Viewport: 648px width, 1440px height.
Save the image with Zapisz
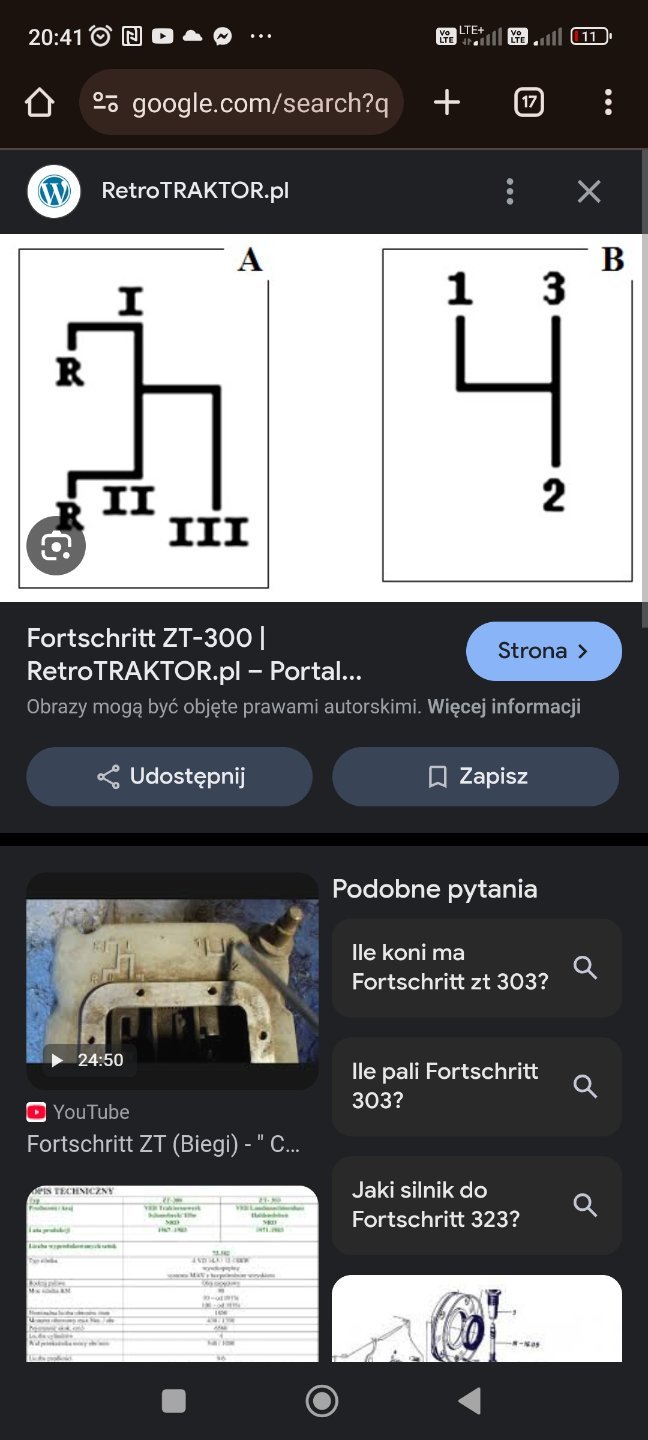[476, 776]
